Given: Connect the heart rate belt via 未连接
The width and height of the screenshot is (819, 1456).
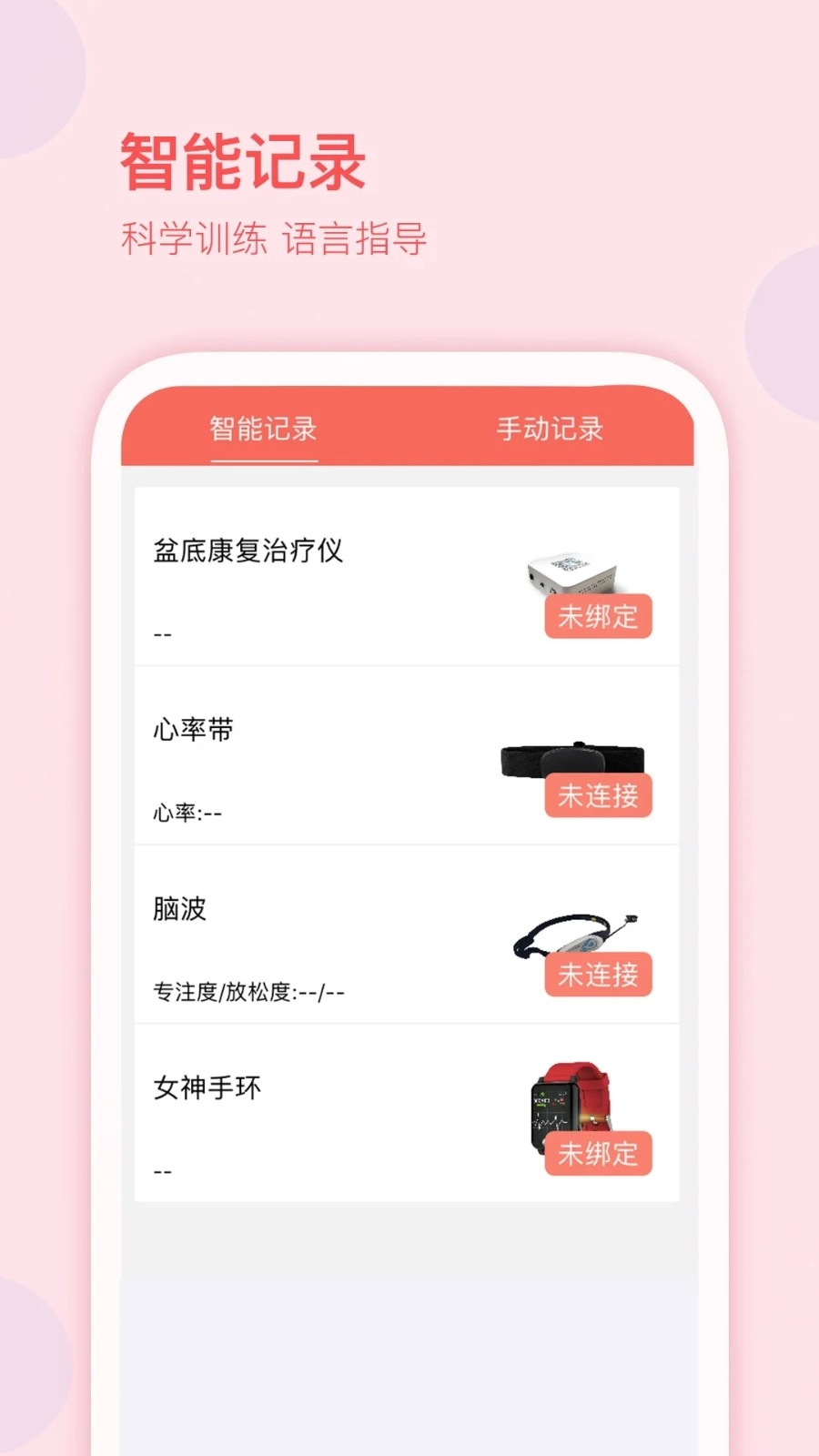Looking at the screenshot, I should click(x=598, y=795).
